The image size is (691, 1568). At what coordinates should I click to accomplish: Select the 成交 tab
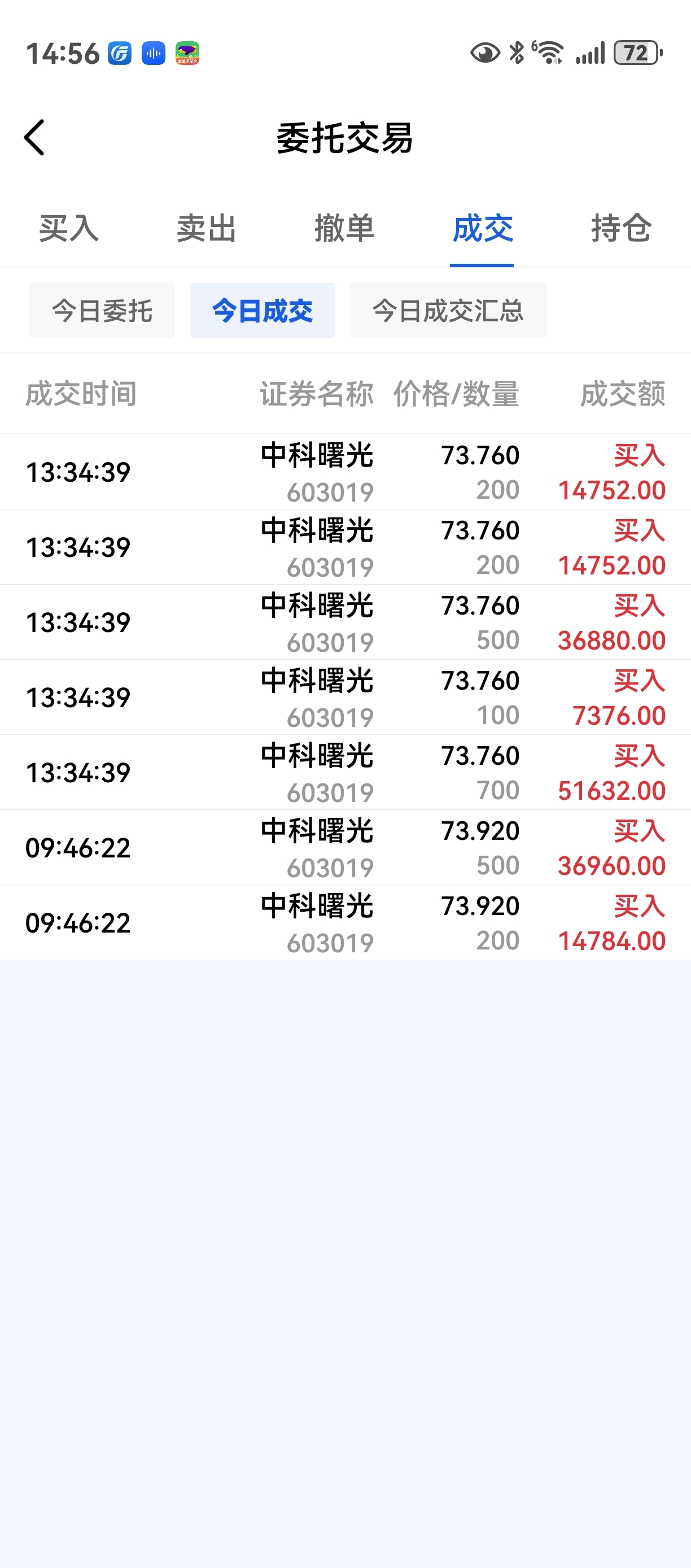[x=482, y=229]
